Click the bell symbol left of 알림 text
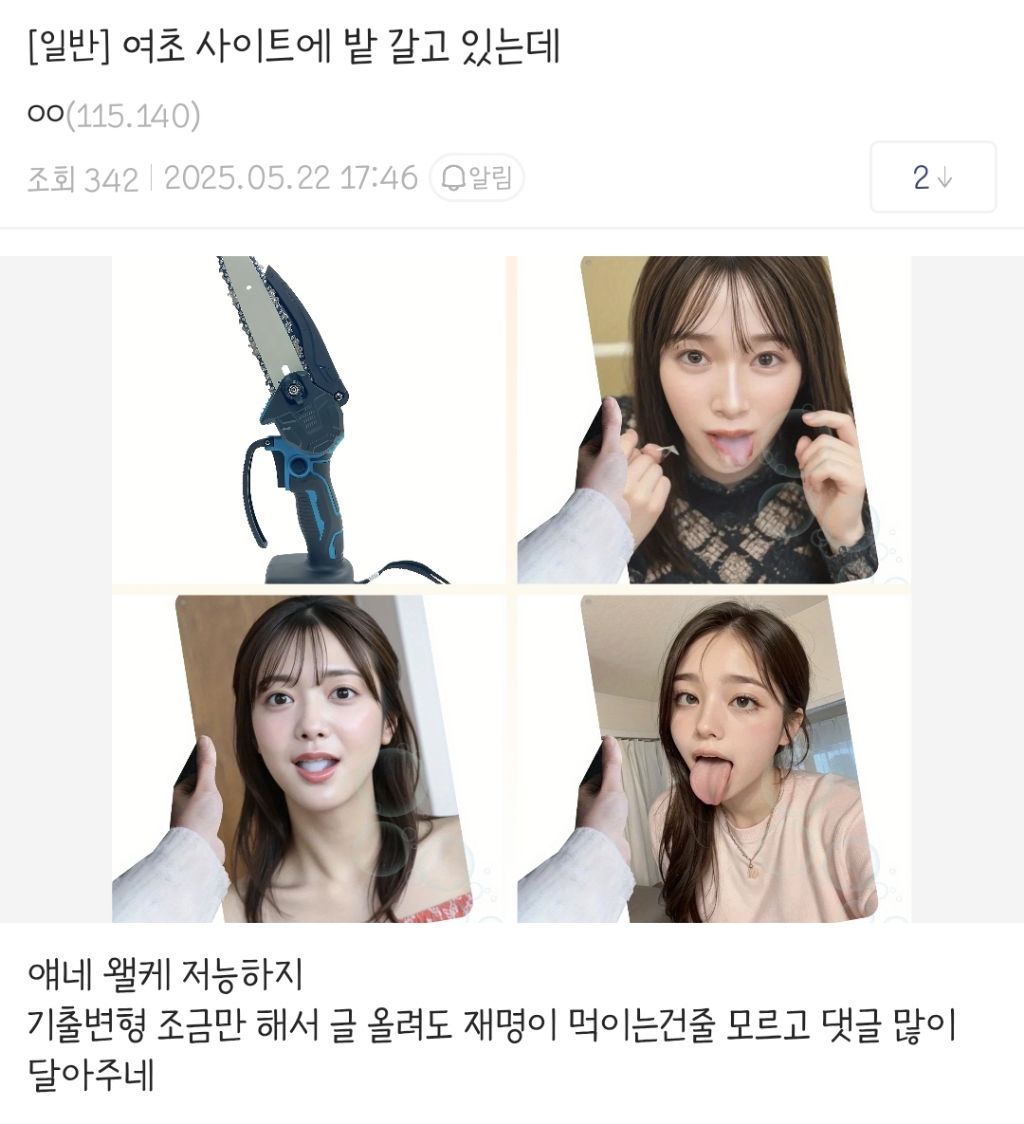This screenshot has height=1124, width=1024. click(456, 178)
